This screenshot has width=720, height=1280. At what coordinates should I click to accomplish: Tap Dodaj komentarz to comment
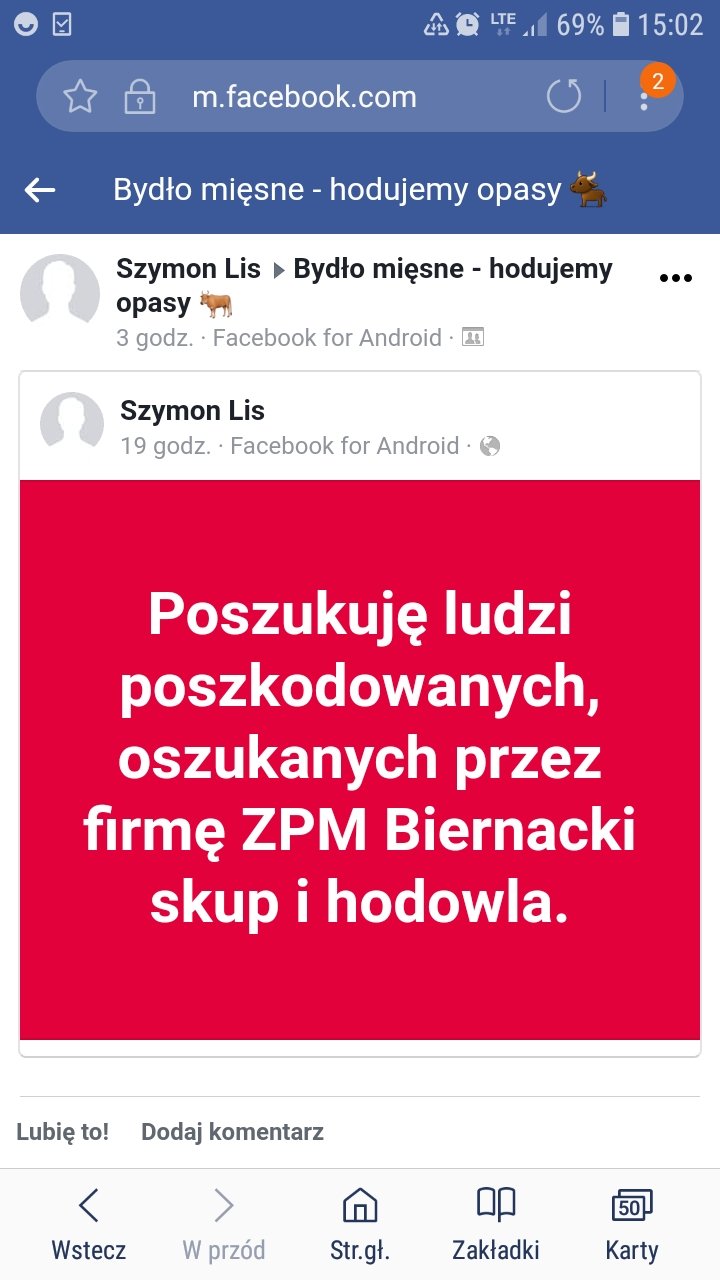232,1132
